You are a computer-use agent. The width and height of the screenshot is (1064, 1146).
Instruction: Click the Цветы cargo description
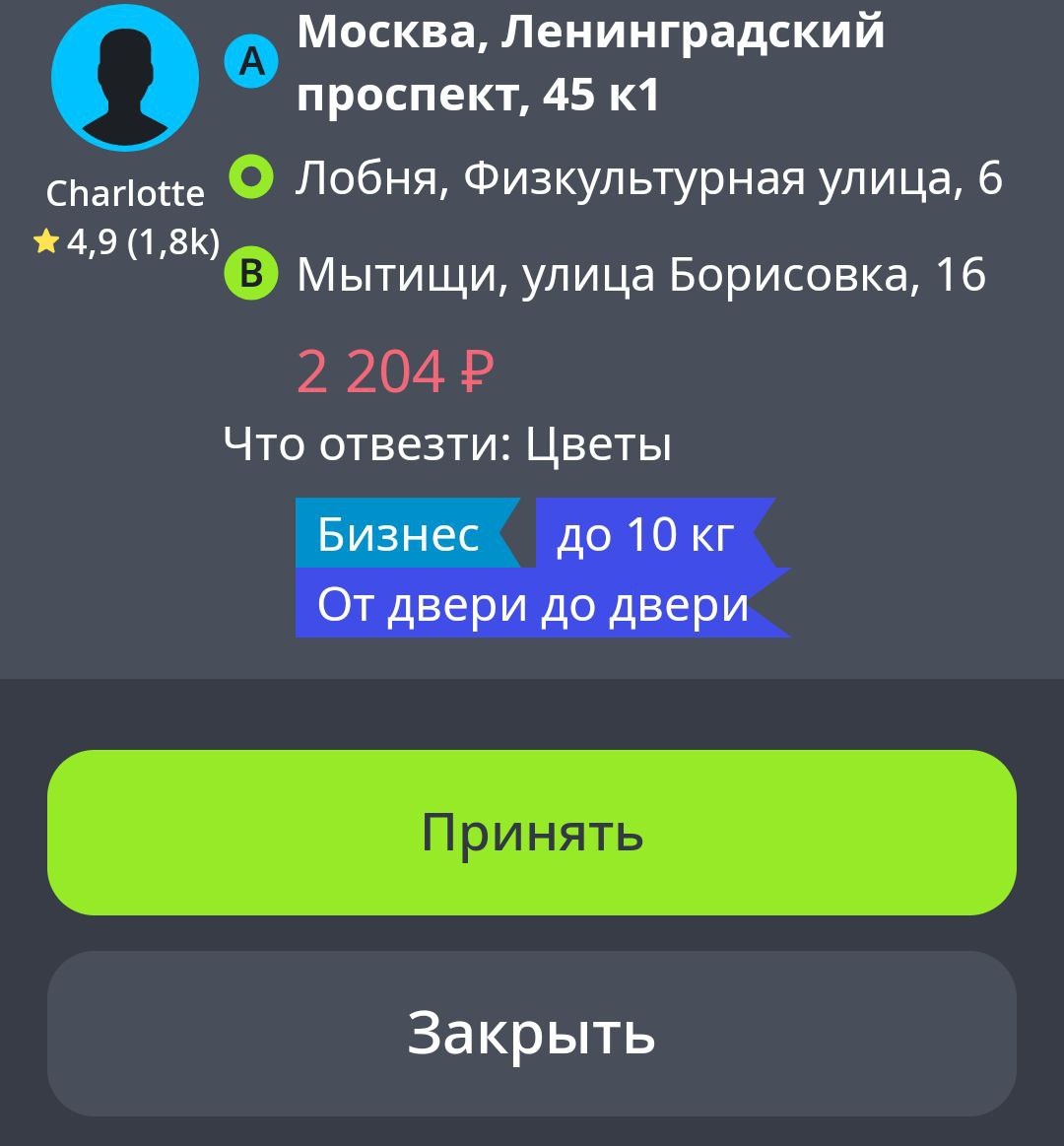coord(601,442)
